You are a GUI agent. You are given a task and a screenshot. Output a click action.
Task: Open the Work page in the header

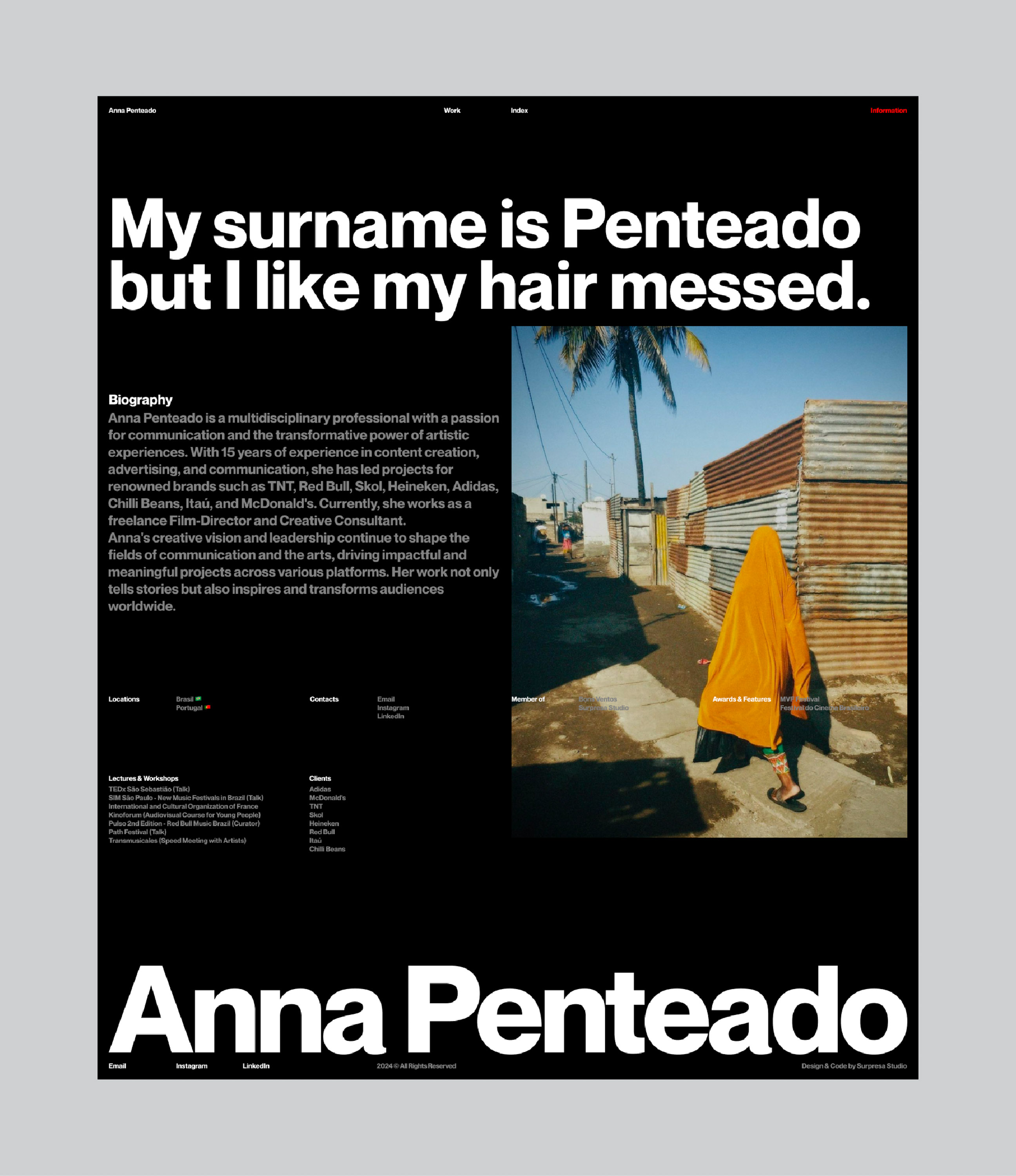(452, 111)
